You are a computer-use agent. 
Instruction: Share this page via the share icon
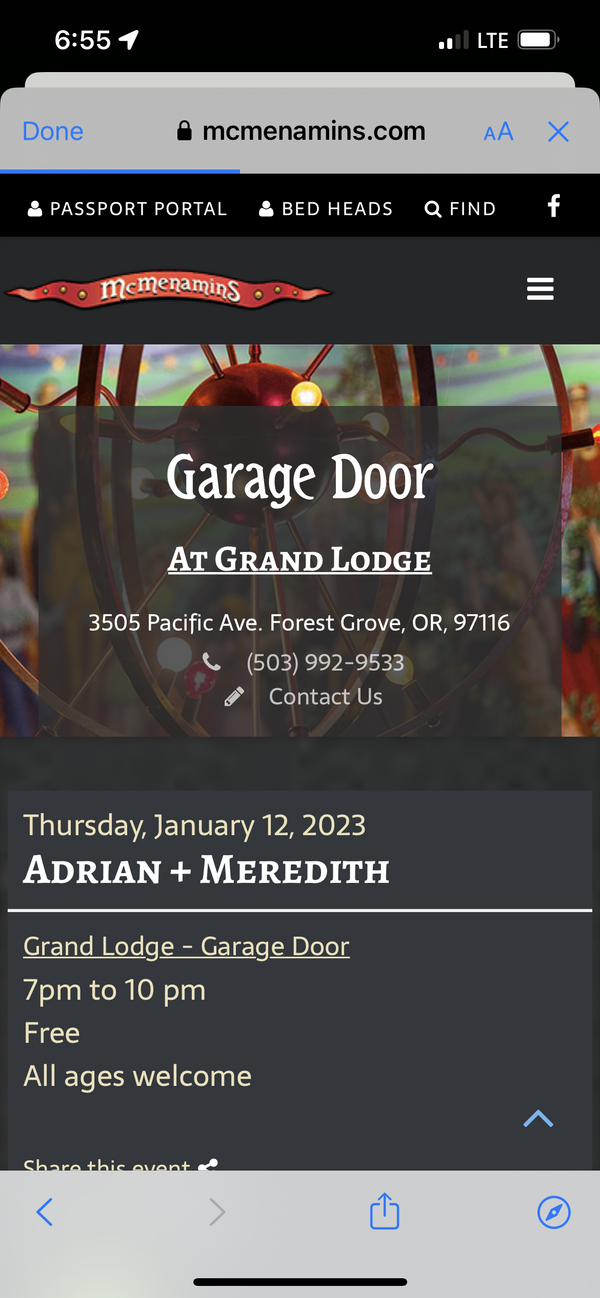click(x=385, y=1213)
